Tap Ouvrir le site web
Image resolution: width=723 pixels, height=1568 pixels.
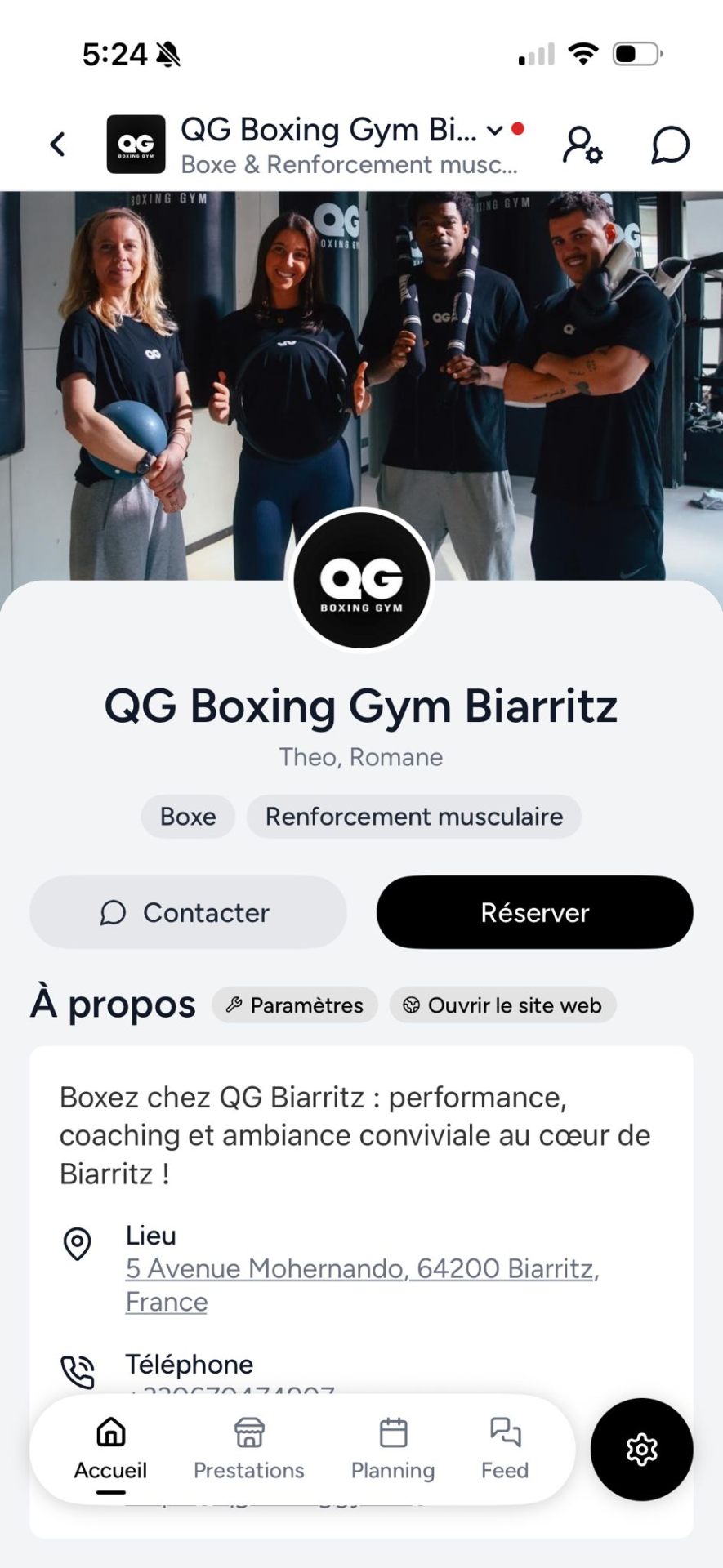502,1005
